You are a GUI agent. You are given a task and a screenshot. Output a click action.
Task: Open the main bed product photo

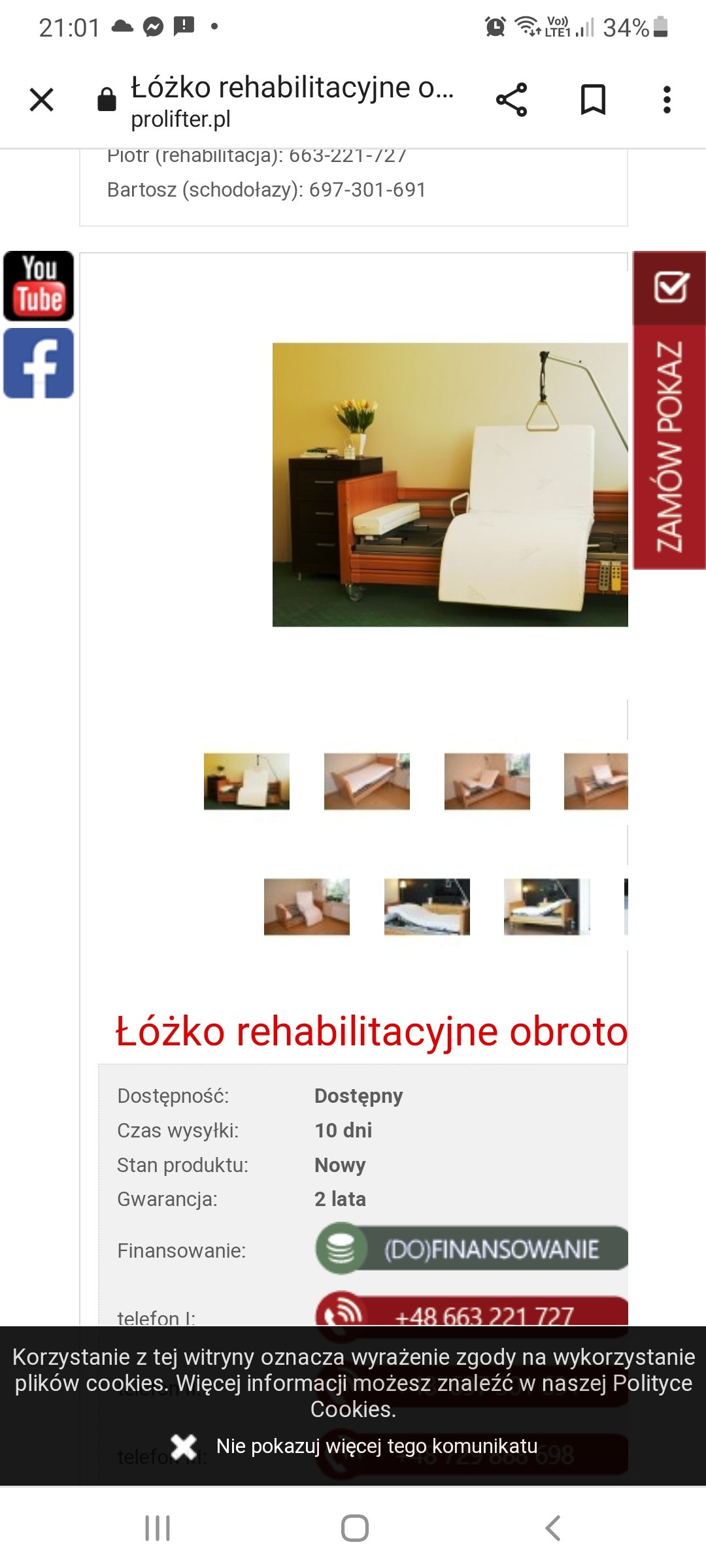click(x=450, y=485)
